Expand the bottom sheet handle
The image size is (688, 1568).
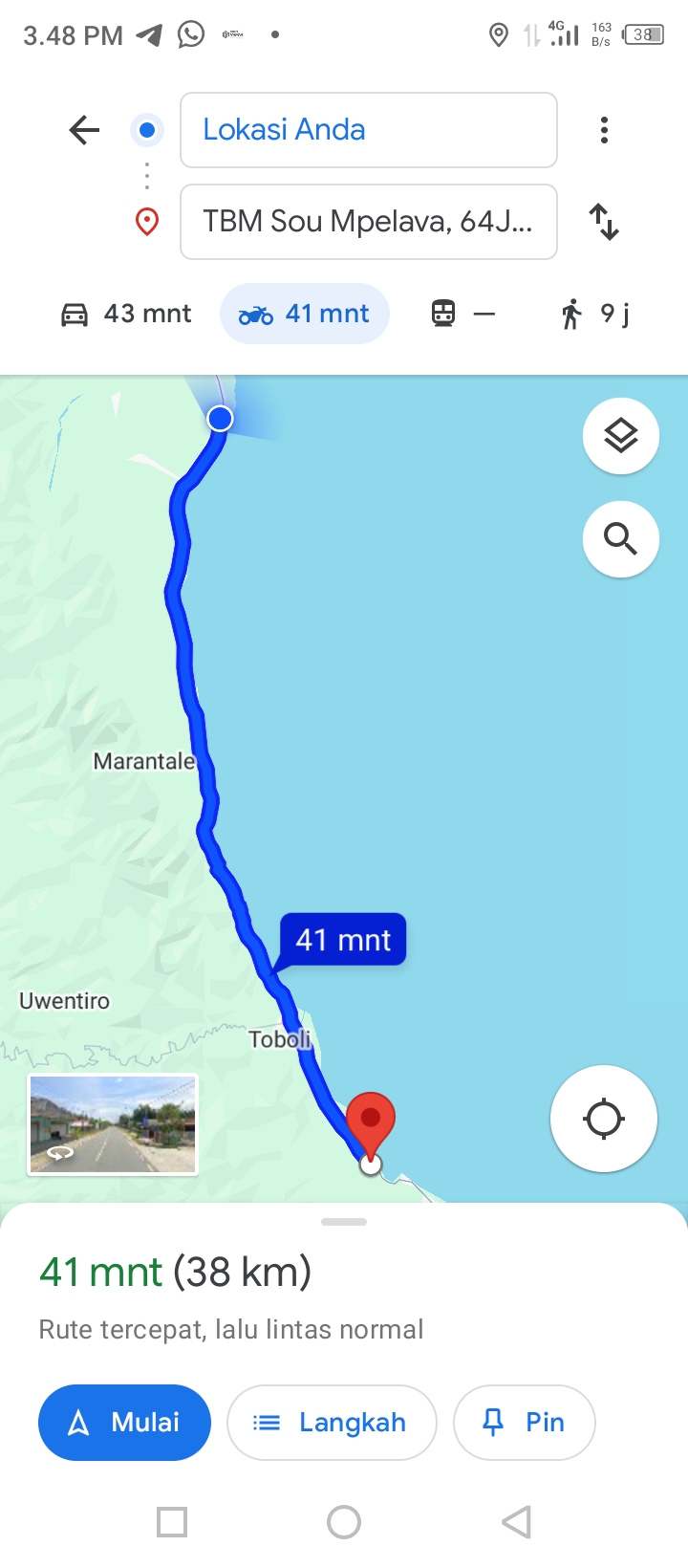tap(344, 1222)
